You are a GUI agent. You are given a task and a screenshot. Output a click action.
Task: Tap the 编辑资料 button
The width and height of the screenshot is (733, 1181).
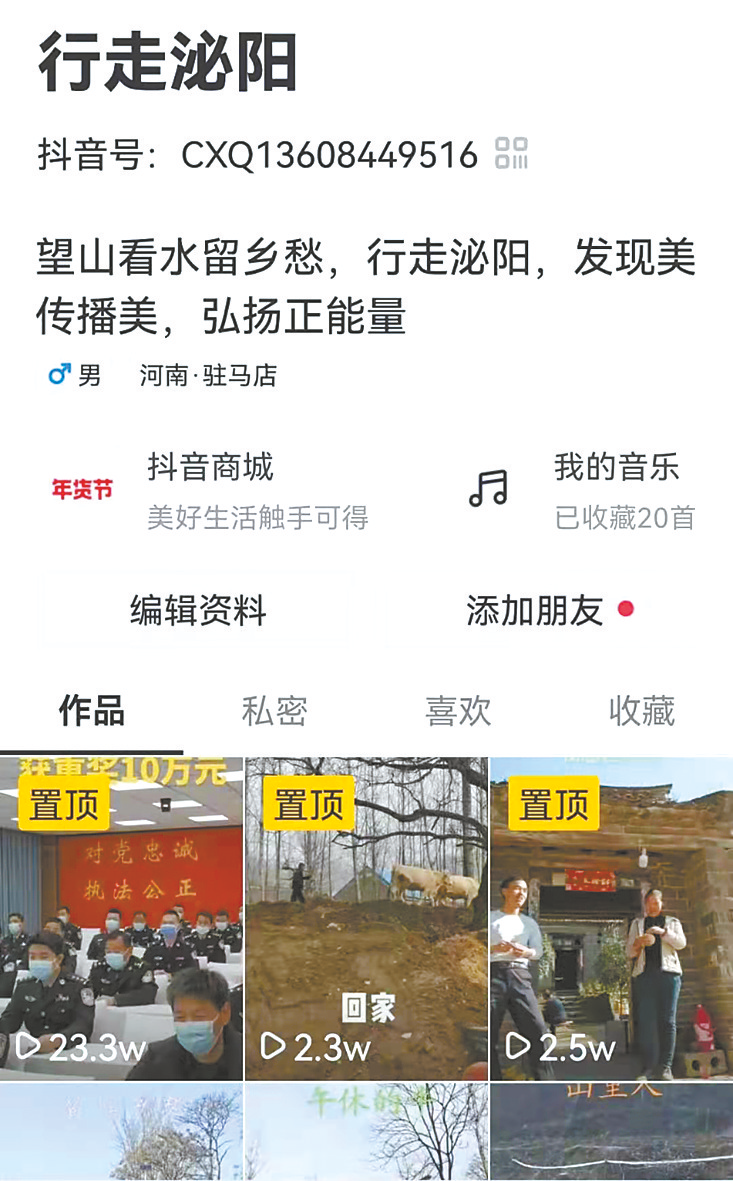click(x=198, y=610)
